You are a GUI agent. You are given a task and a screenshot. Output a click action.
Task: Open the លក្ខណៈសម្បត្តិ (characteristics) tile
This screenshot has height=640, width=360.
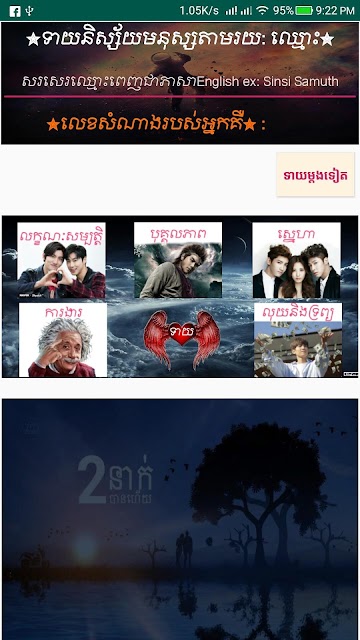pyautogui.click(x=62, y=260)
